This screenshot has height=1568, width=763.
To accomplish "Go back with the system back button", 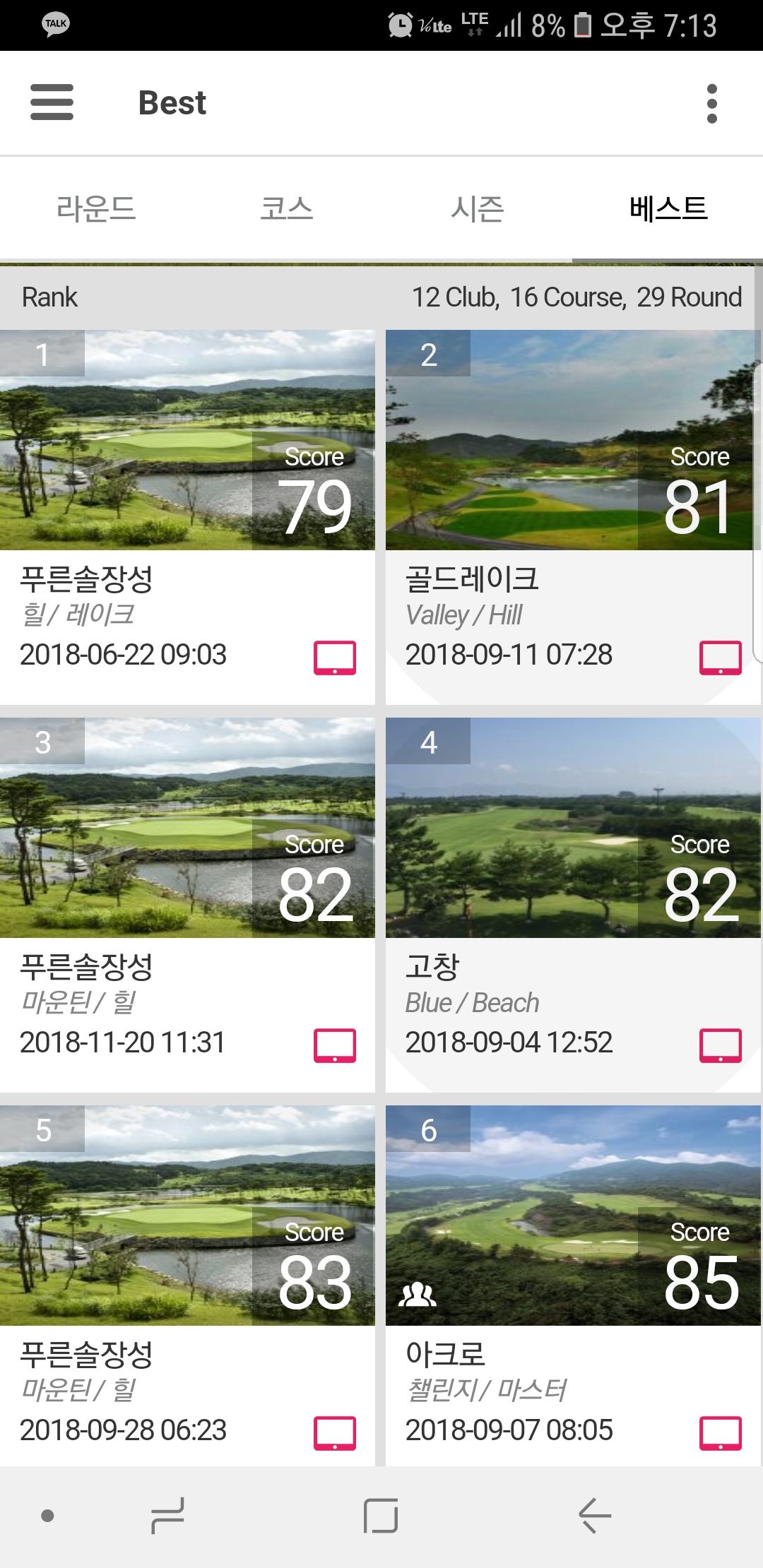I will click(x=594, y=1516).
